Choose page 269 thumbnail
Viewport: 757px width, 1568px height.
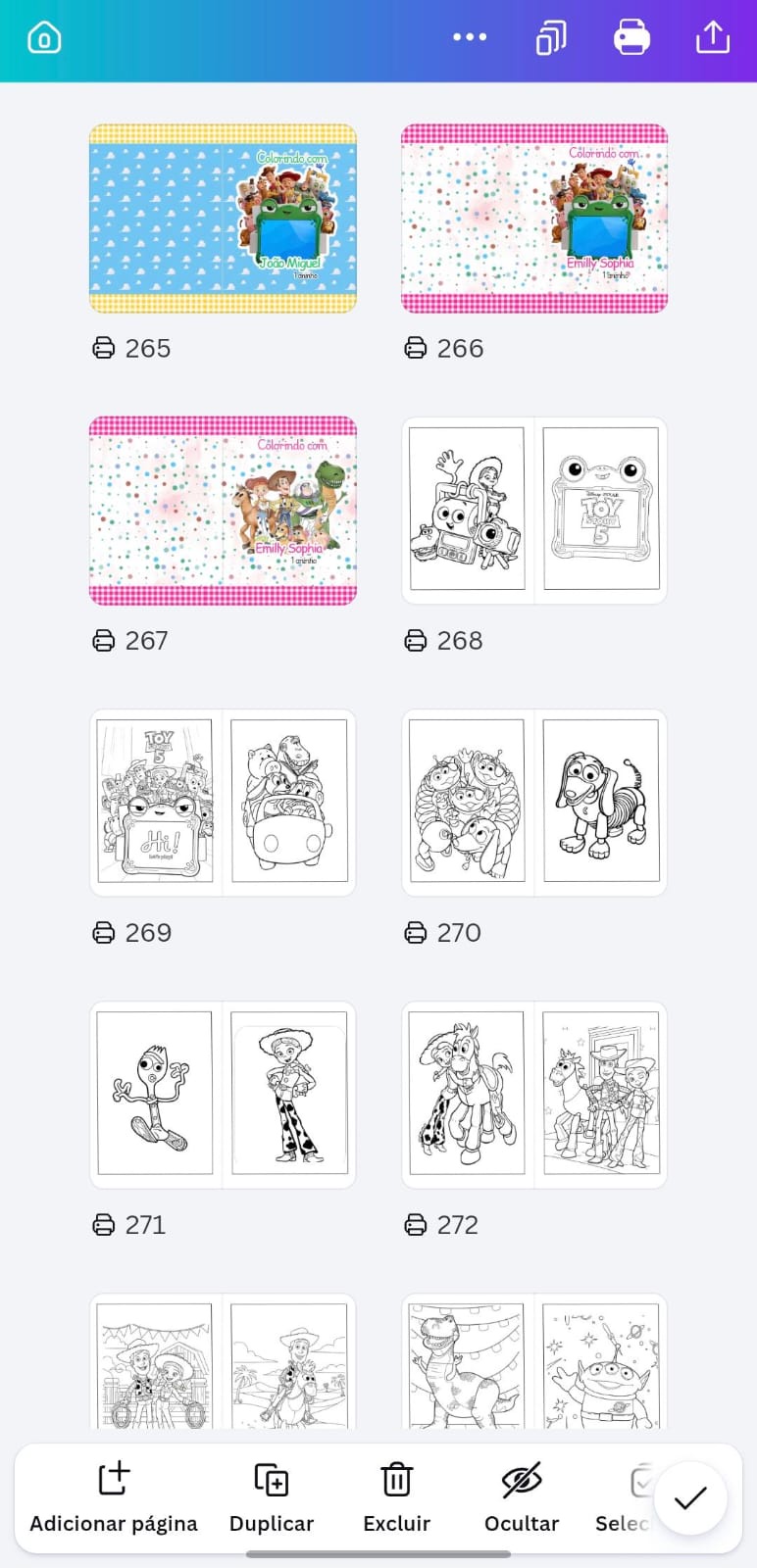[223, 803]
